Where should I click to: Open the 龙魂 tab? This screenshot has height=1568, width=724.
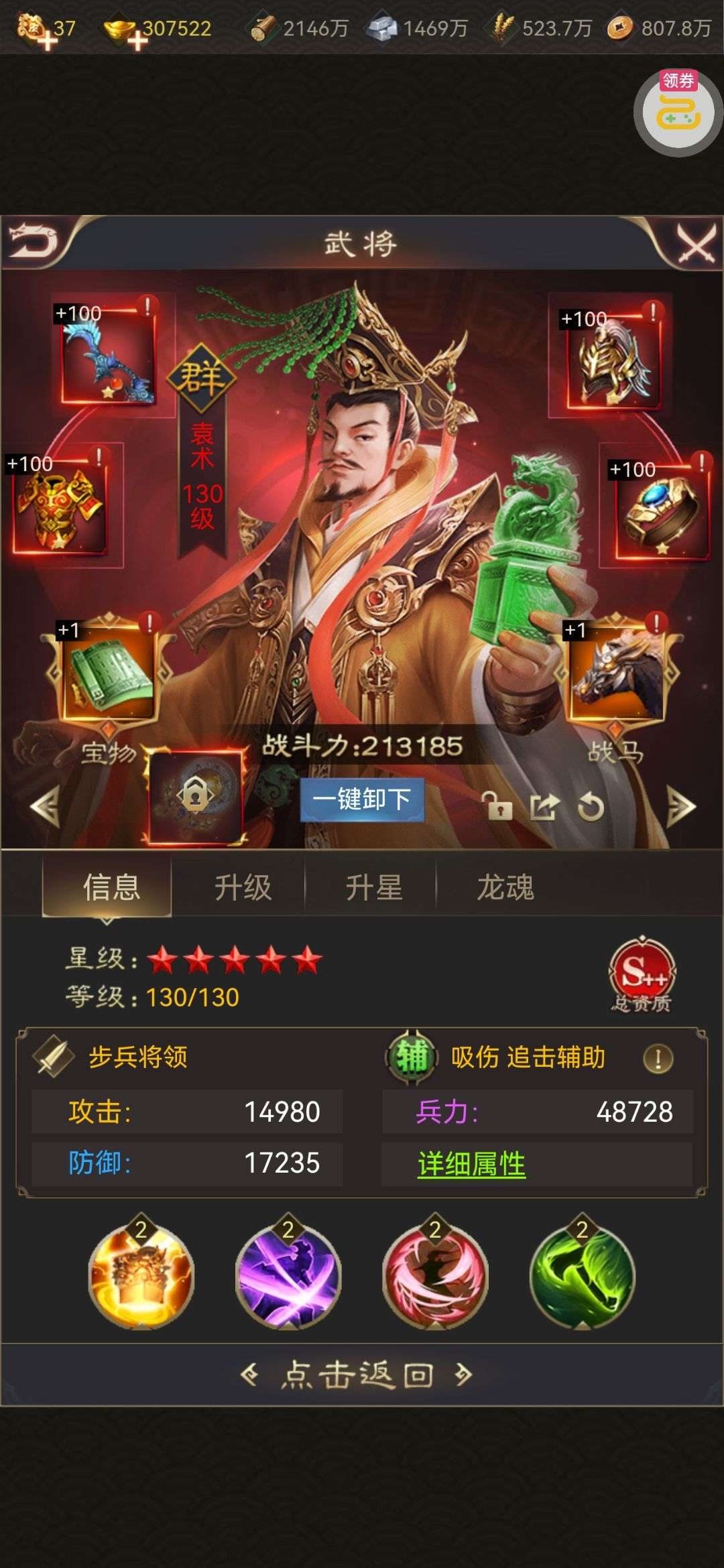[505, 888]
